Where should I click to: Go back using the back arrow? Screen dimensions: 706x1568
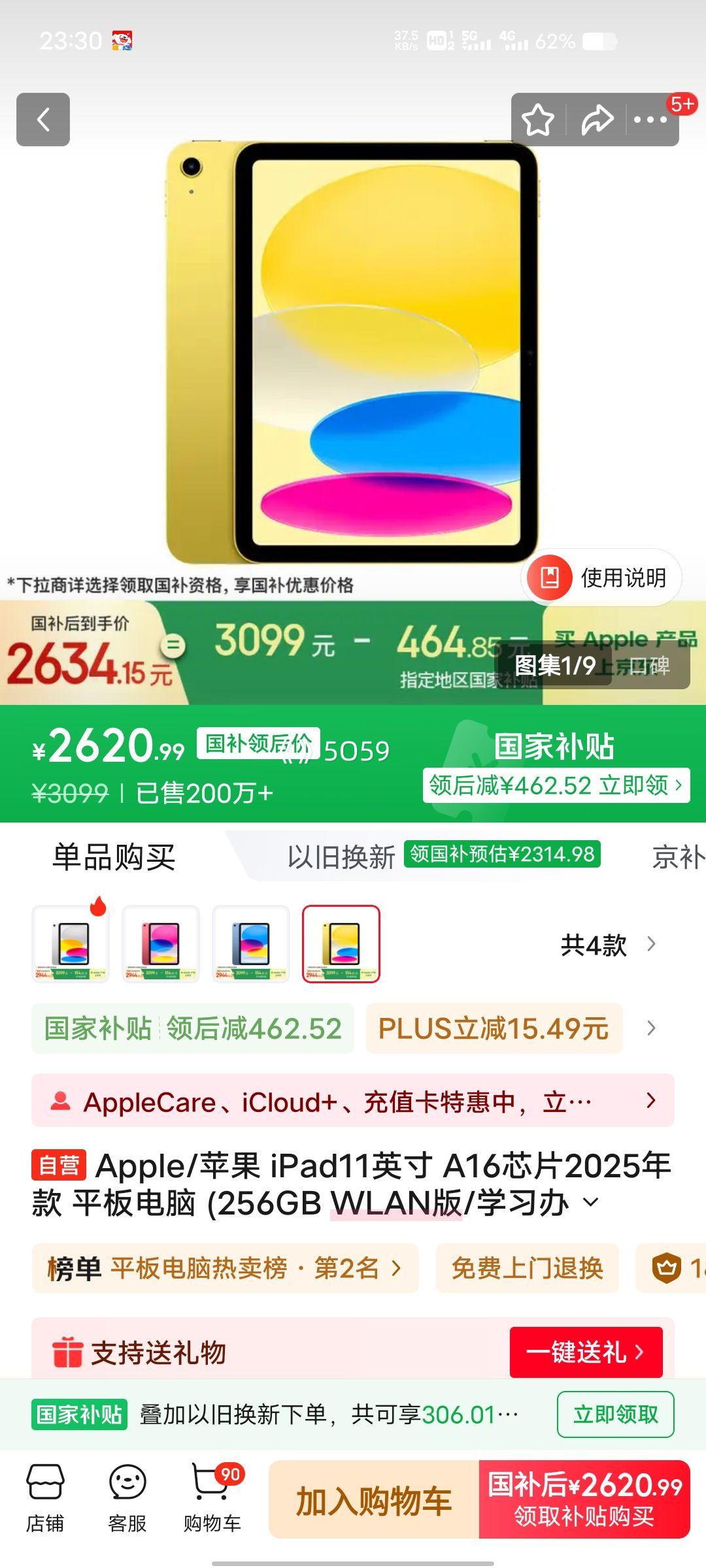point(42,120)
